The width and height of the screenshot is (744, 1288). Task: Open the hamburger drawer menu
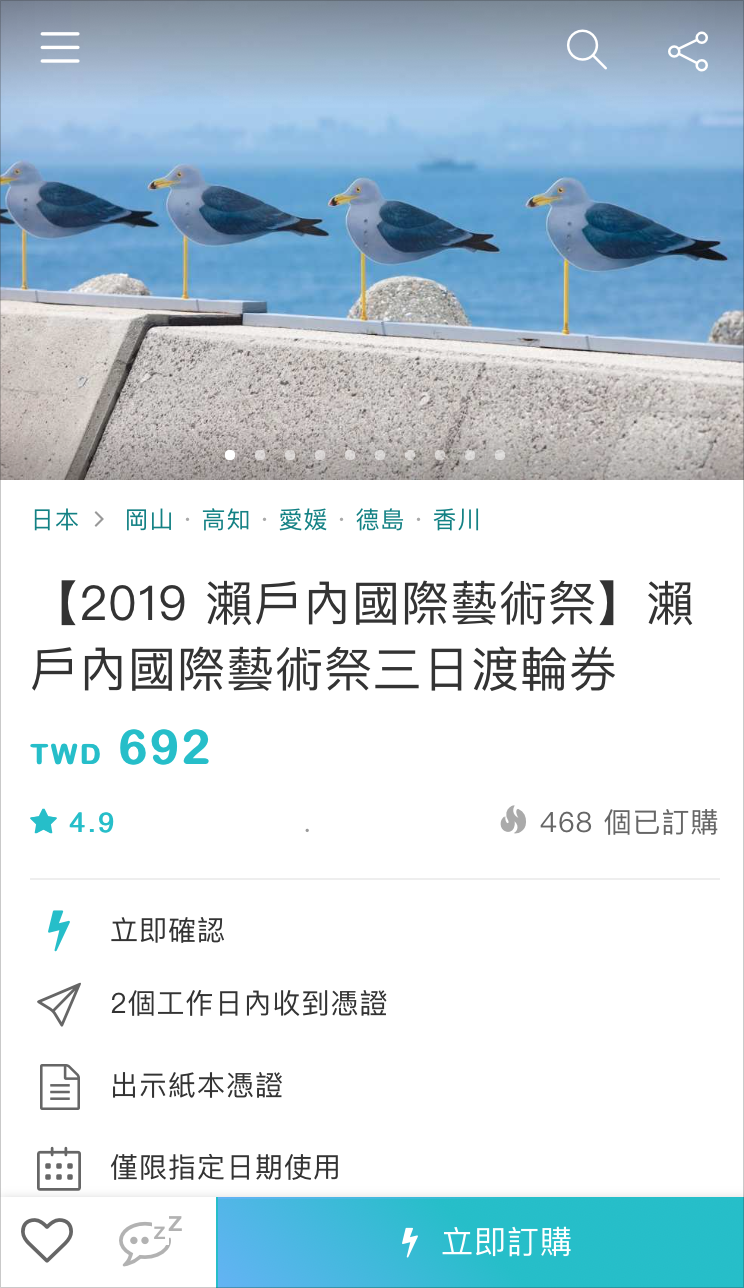[x=60, y=48]
